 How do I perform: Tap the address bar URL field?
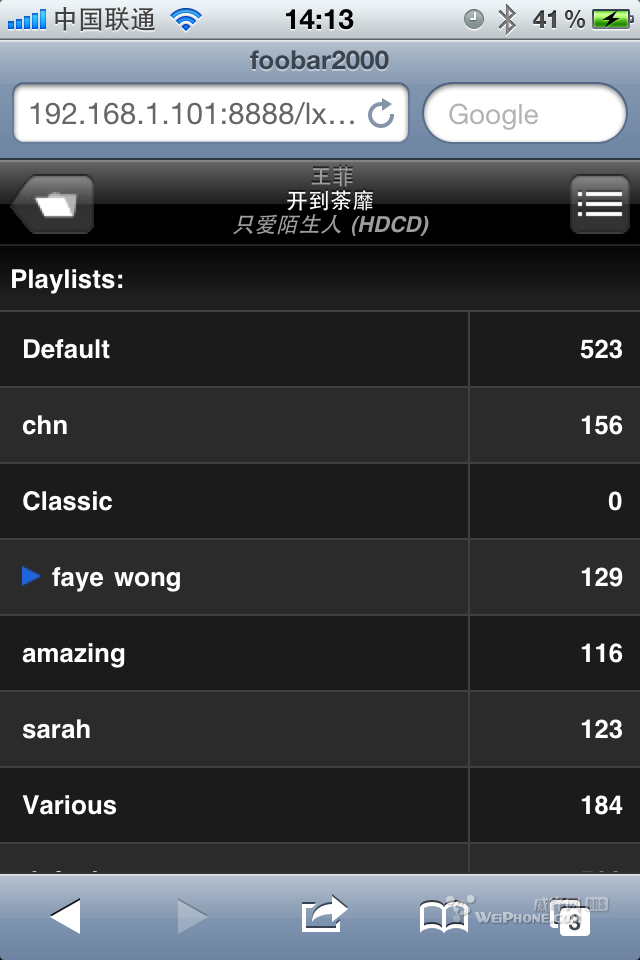[x=190, y=114]
